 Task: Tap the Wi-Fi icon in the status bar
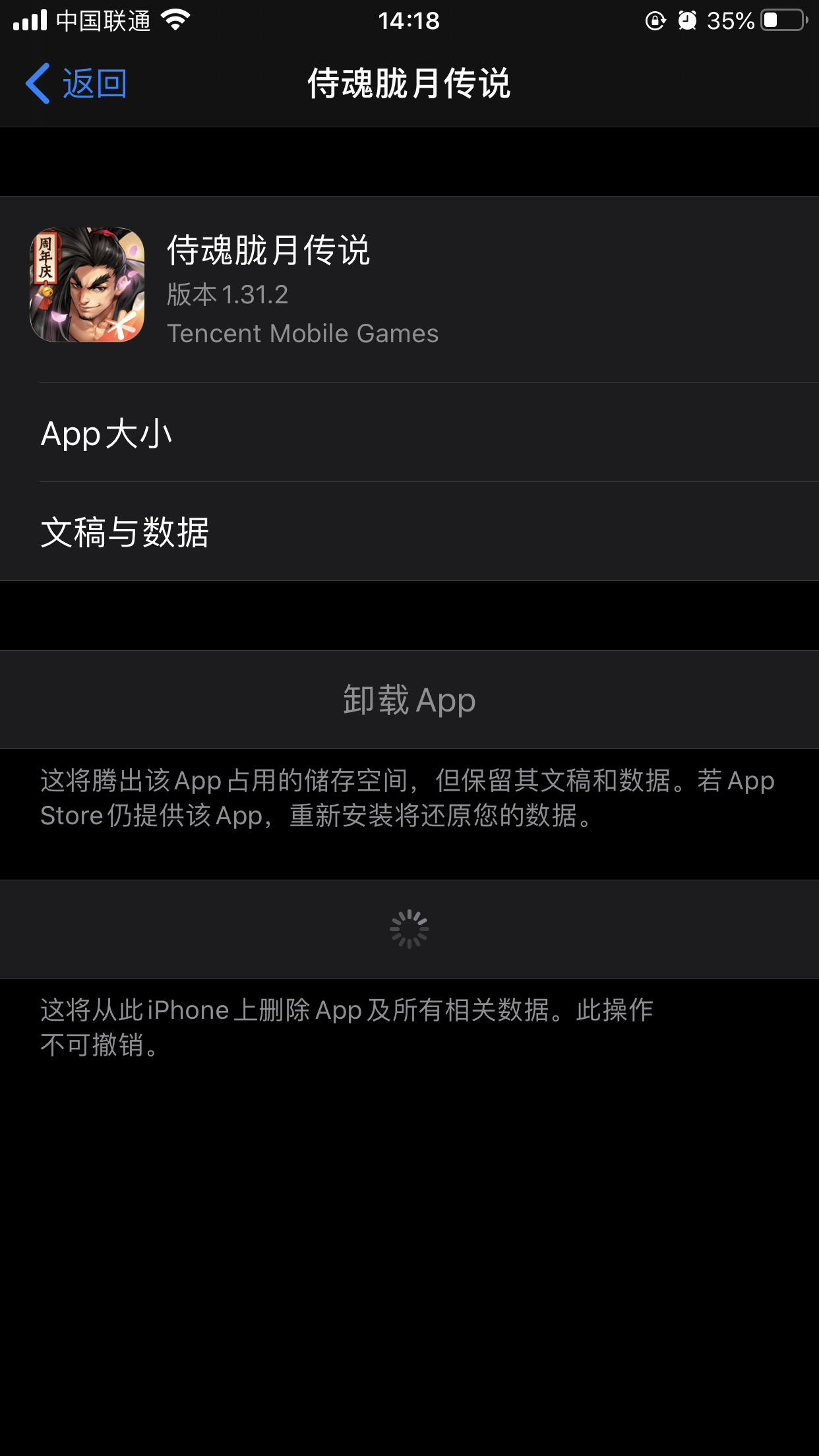click(171, 20)
